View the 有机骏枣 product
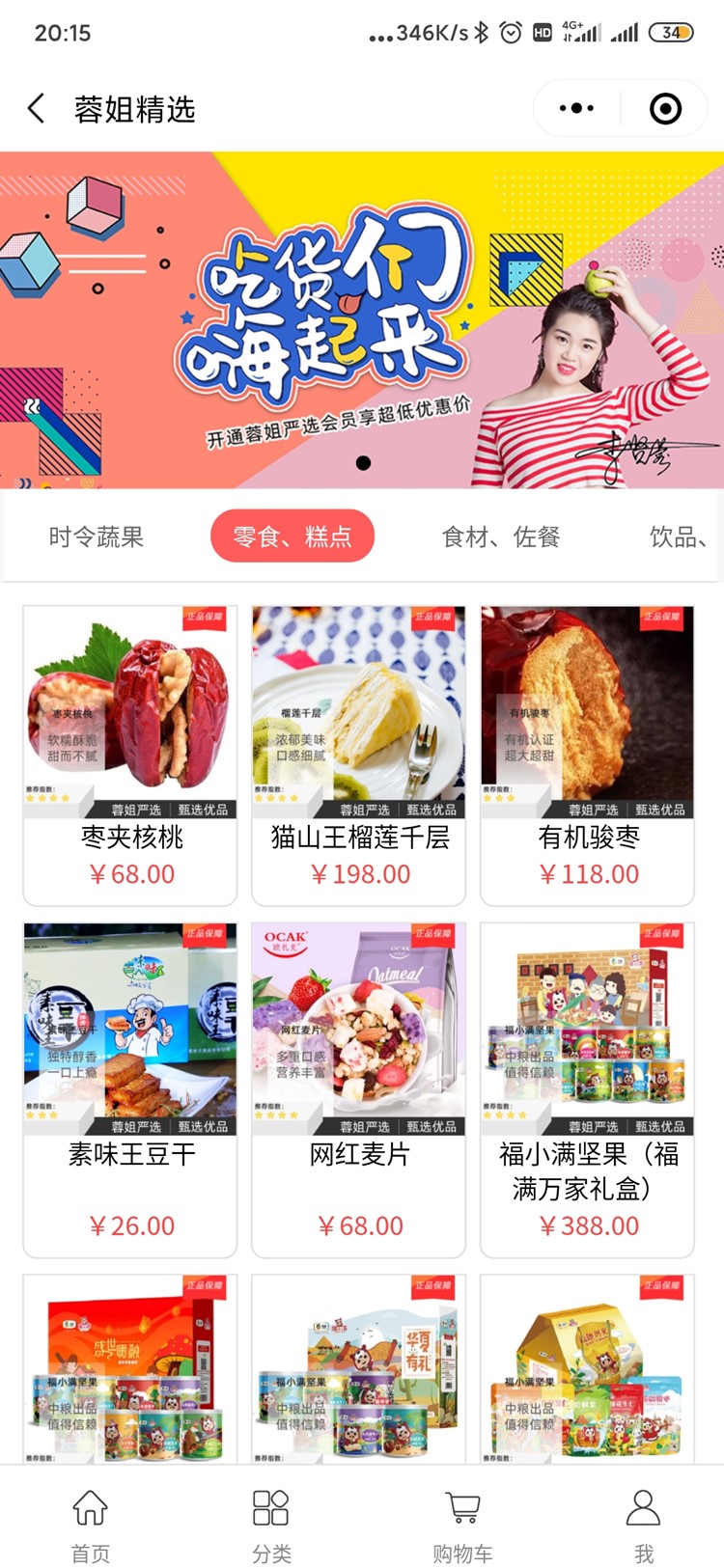 pos(587,756)
